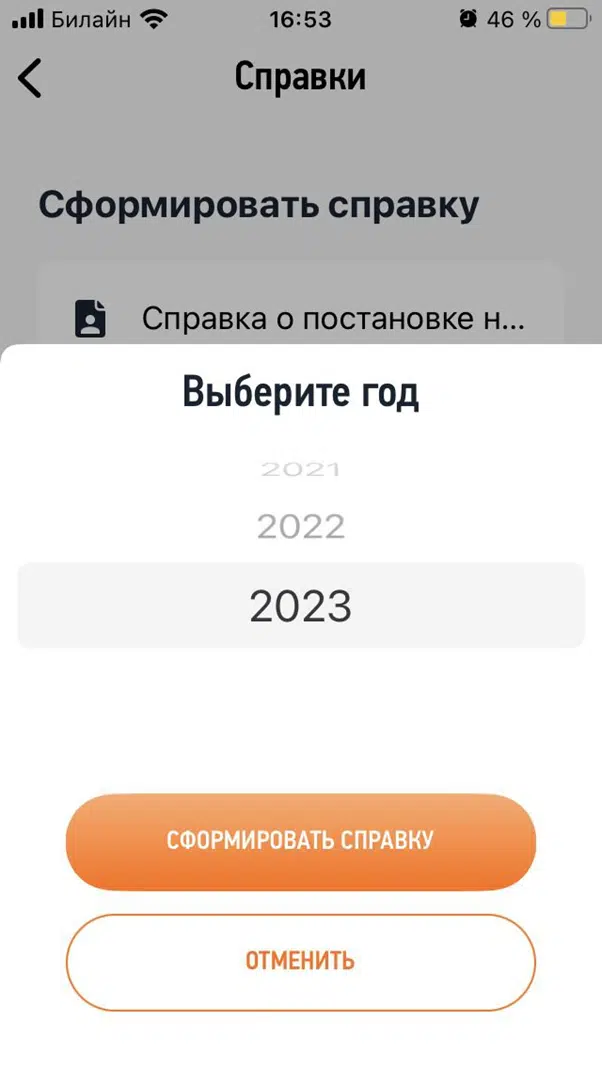Open «Справка о постановке н...» row
Viewport: 602px width, 1068px height.
coord(300,318)
